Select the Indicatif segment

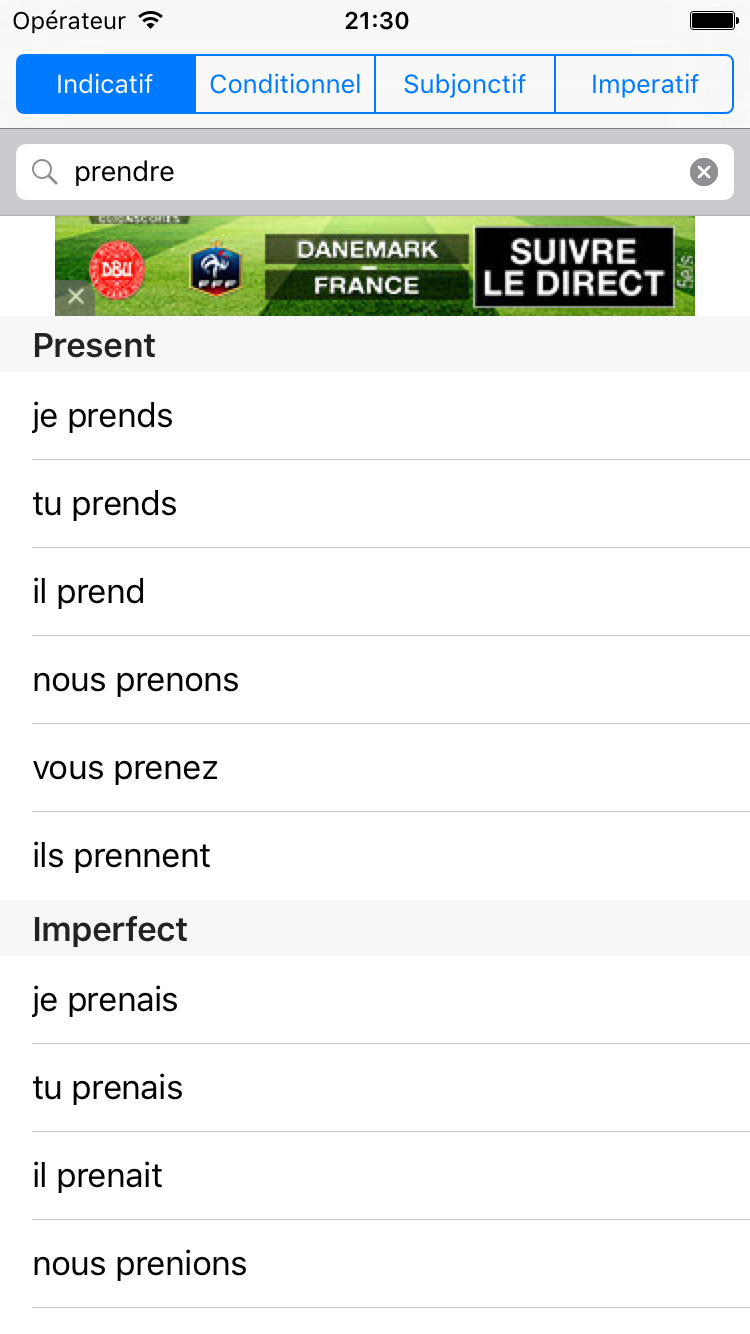pos(105,84)
